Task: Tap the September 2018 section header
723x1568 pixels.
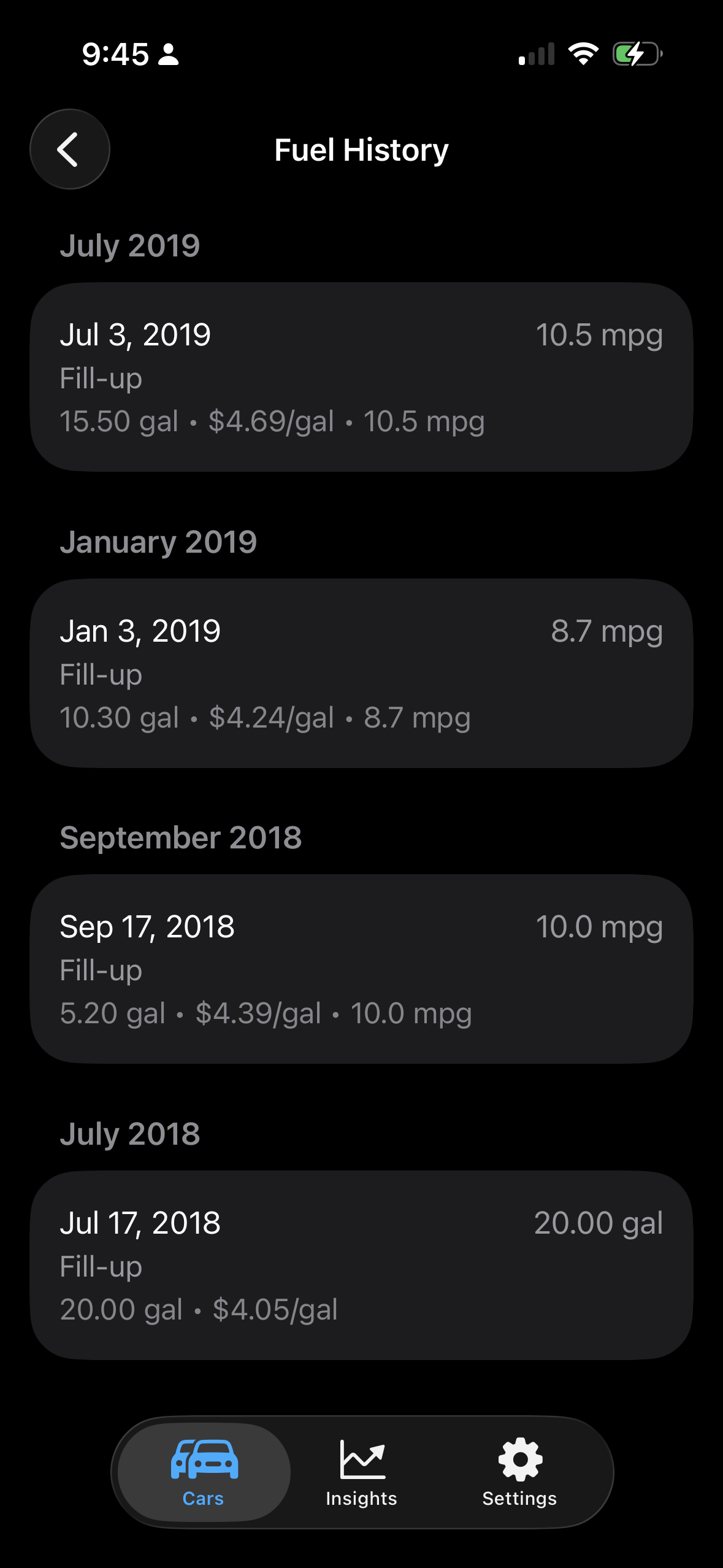Action: (180, 837)
